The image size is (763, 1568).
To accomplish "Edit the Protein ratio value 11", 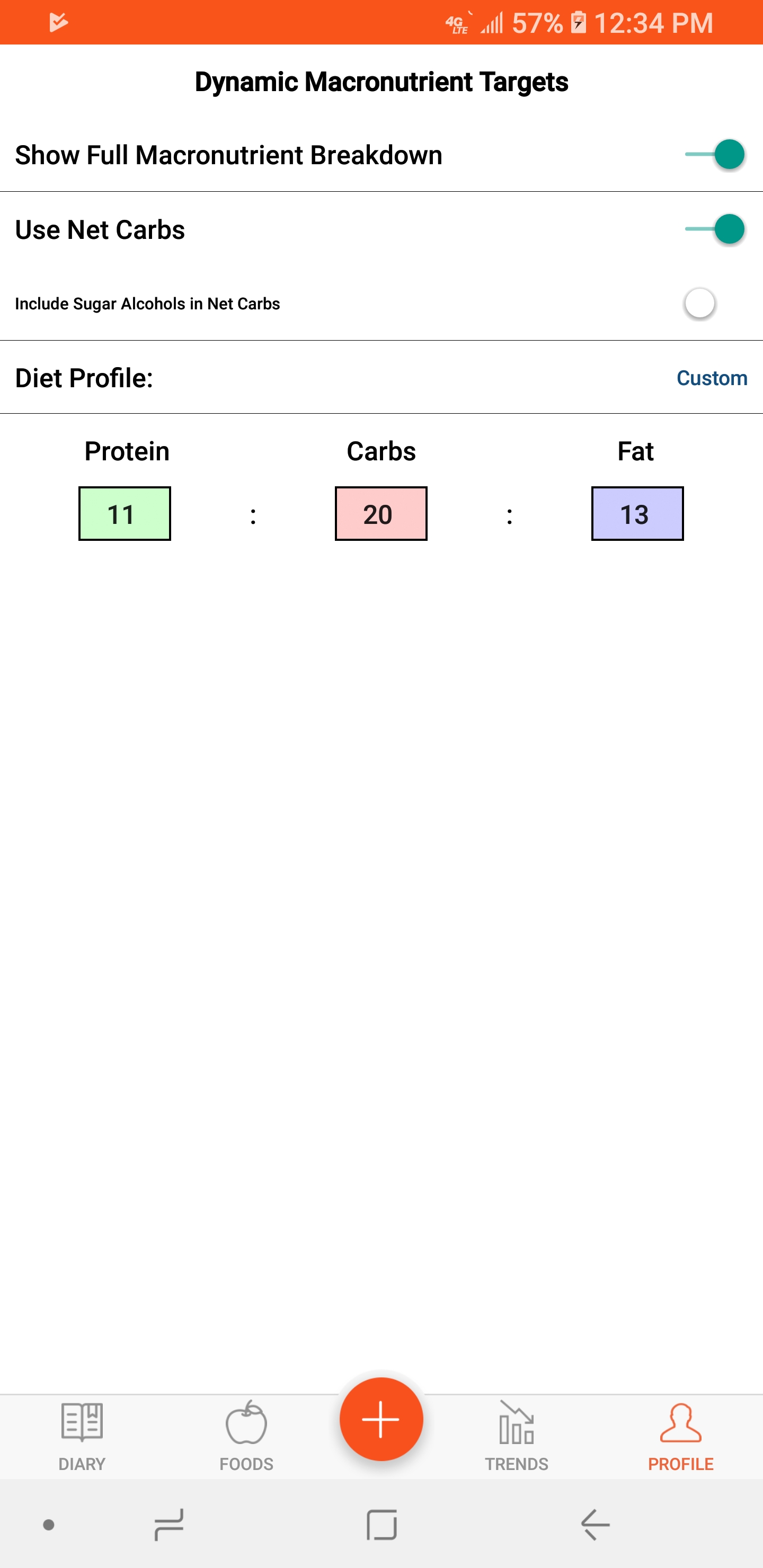I will pos(125,514).
